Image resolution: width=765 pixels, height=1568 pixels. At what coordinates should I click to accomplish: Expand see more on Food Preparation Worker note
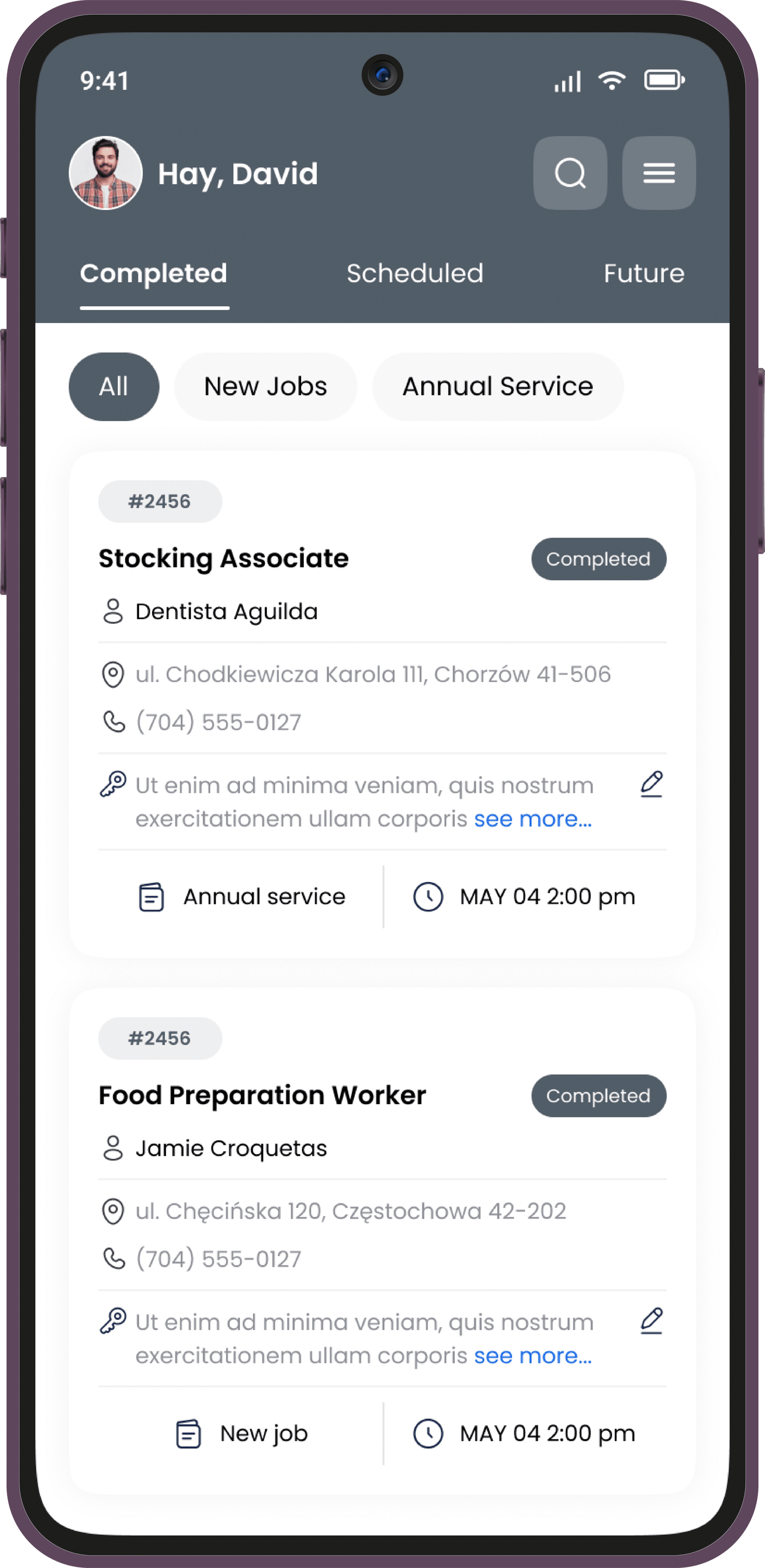(533, 1356)
